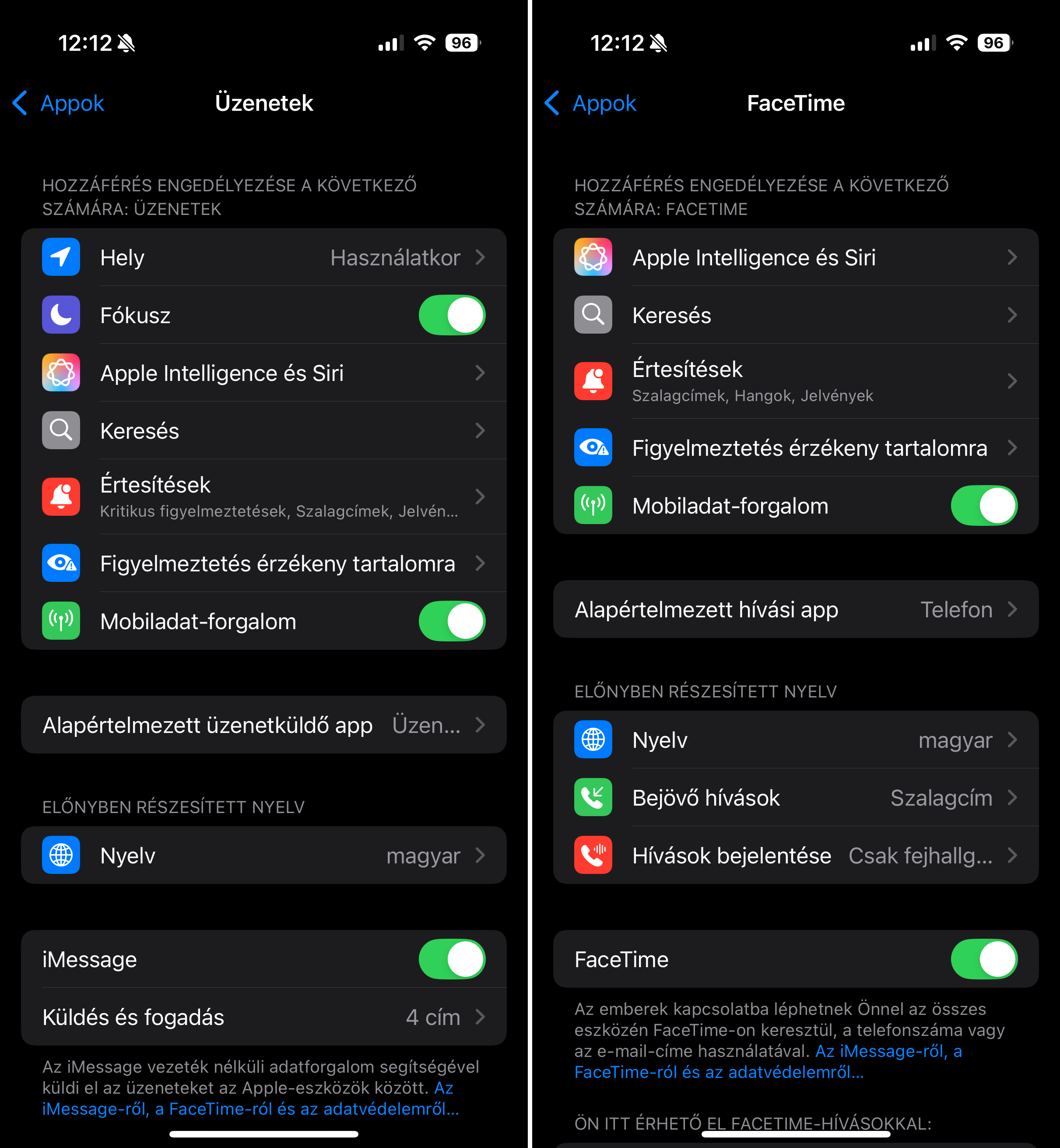1060x1148 pixels.
Task: Turn off the iMessage switch
Action: click(x=451, y=959)
